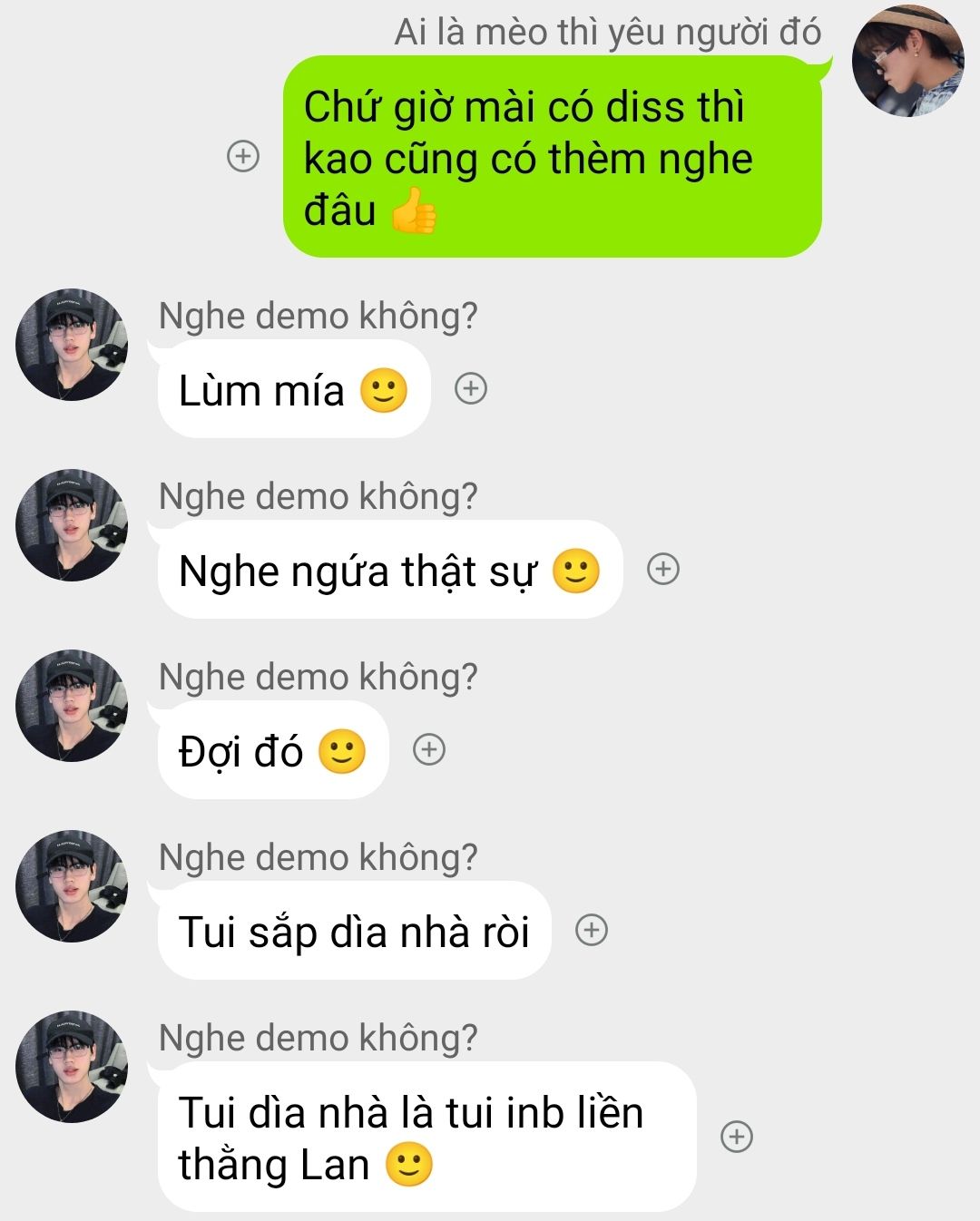This screenshot has height=1221, width=980.
Task: Open sender avatar next to 'Lùm mía'
Action: click(72, 345)
